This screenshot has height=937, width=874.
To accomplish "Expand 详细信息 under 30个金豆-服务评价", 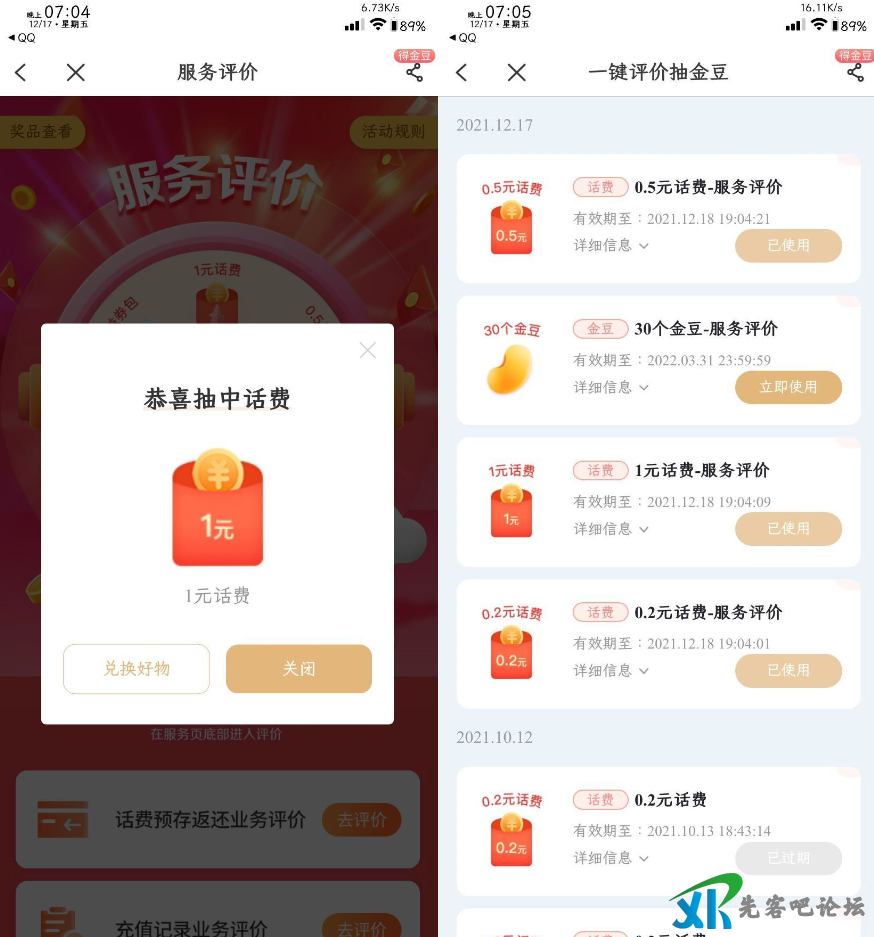I will pos(611,387).
